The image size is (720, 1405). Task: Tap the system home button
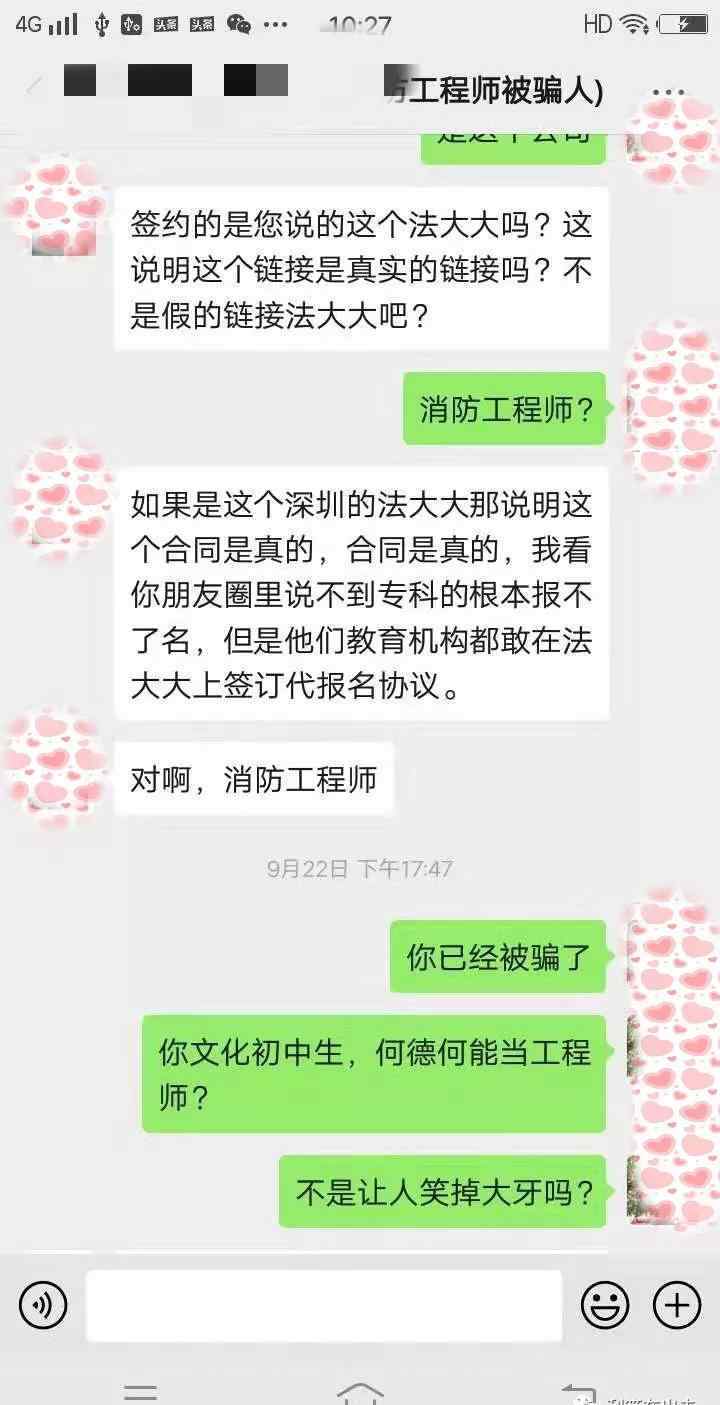click(x=360, y=1393)
